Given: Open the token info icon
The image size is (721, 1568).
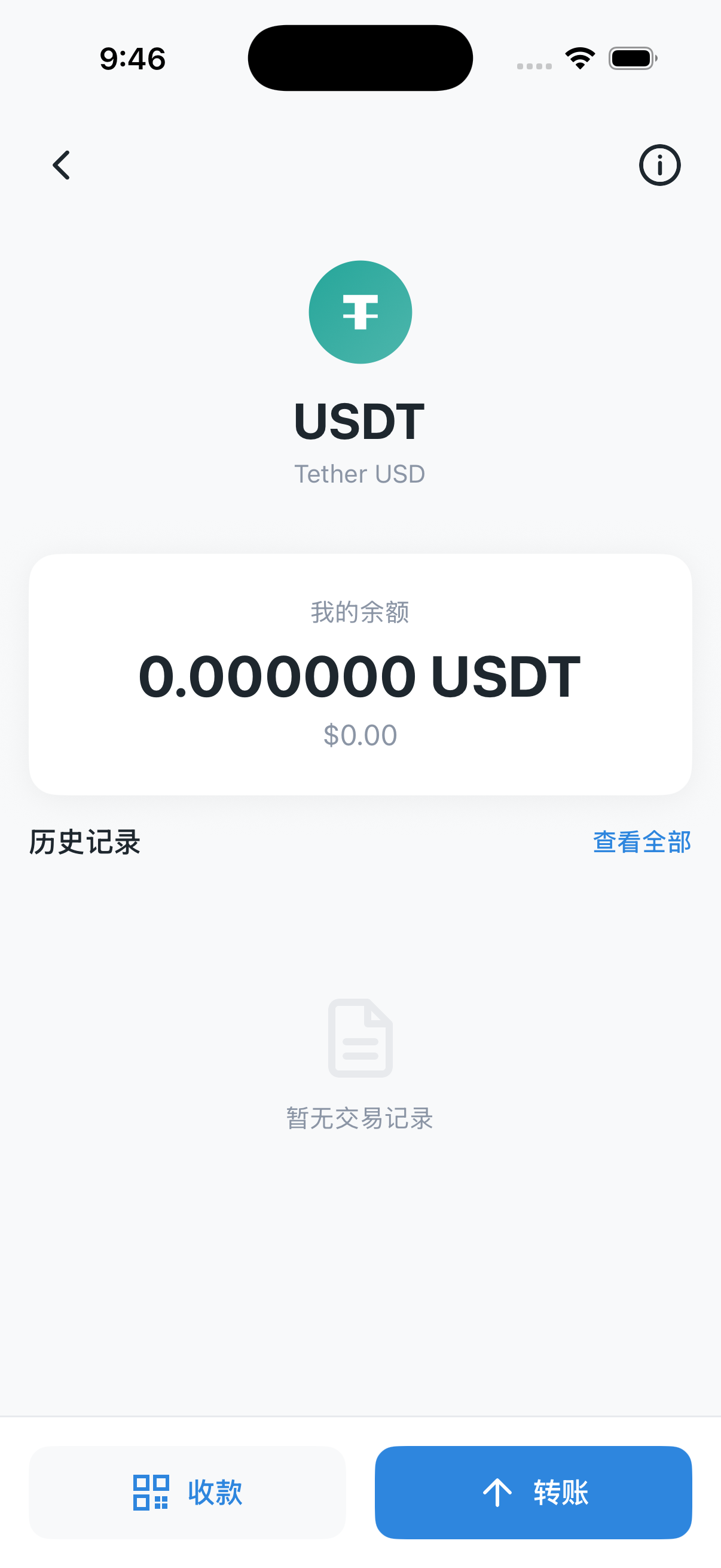Looking at the screenshot, I should [659, 165].
